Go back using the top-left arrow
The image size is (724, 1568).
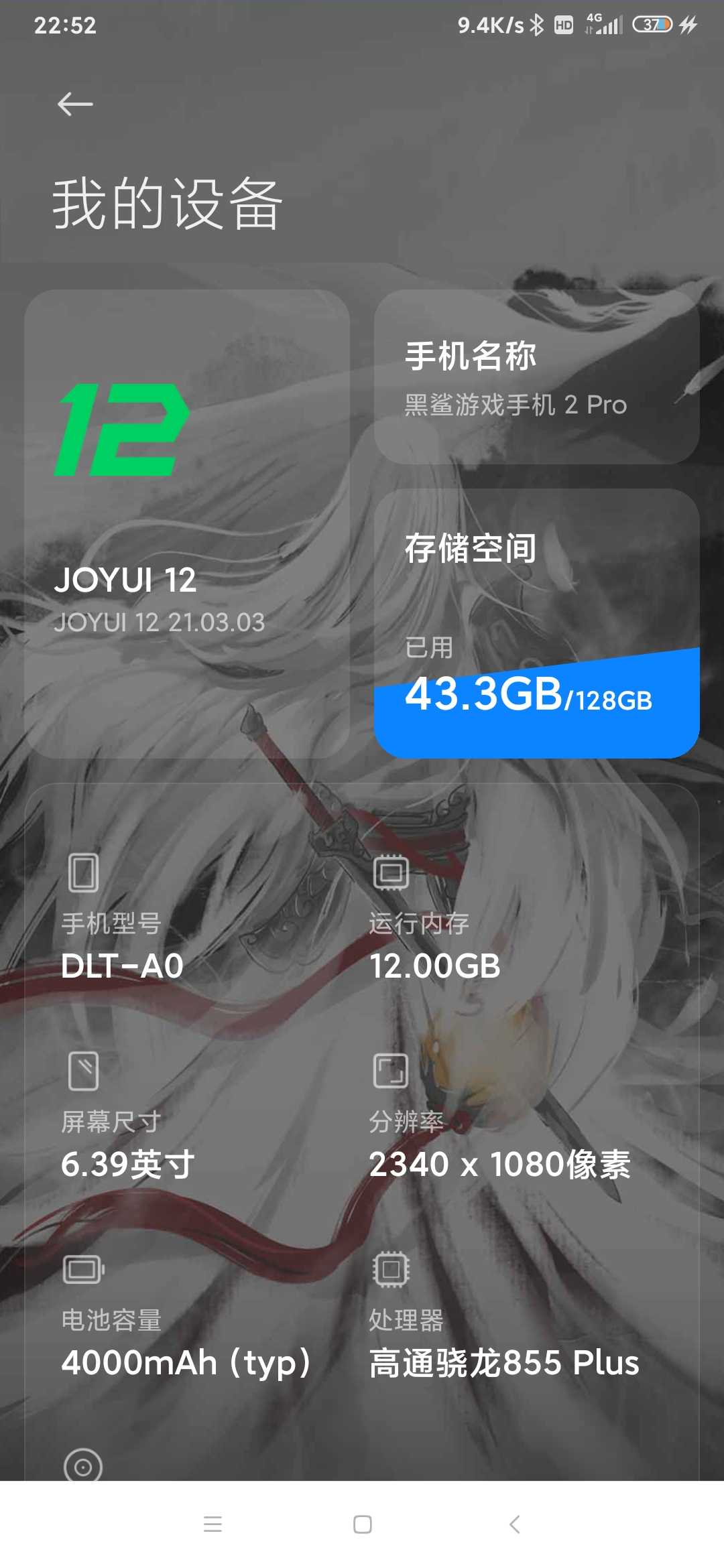75,105
